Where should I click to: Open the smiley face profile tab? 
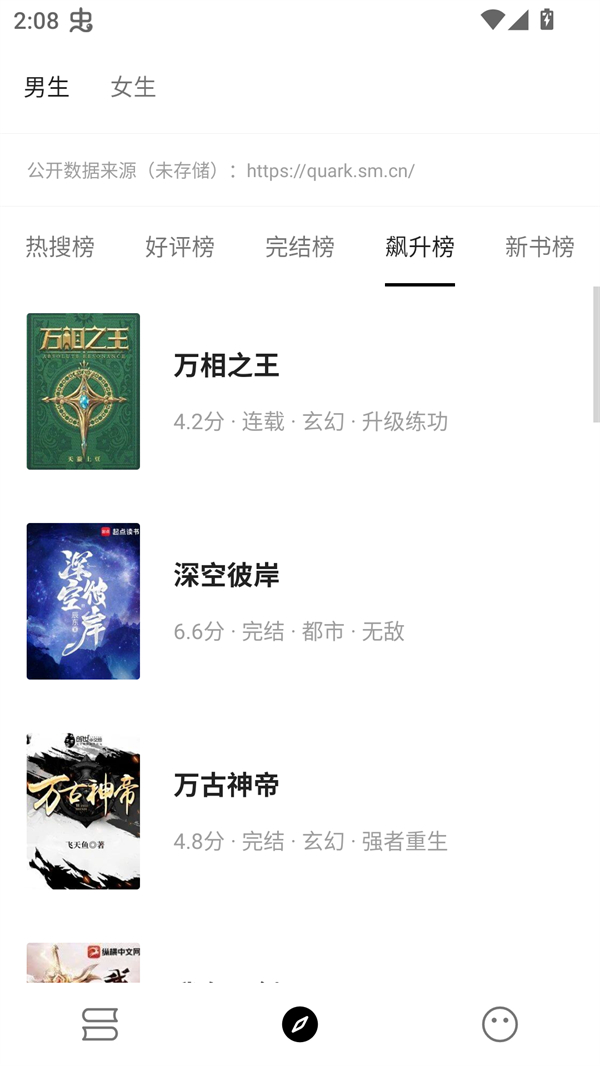coord(500,1024)
